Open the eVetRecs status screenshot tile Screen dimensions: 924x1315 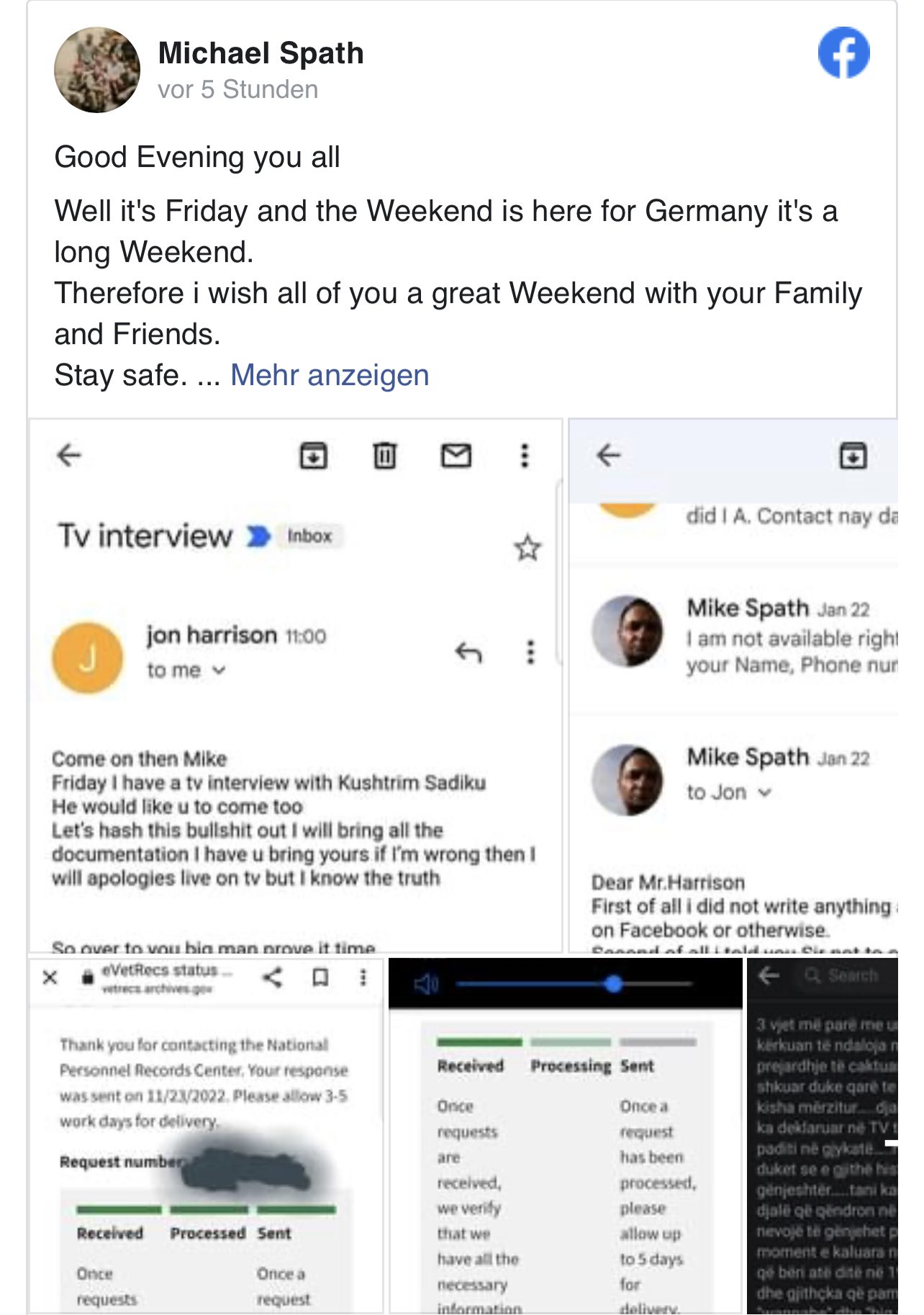pos(206,1136)
